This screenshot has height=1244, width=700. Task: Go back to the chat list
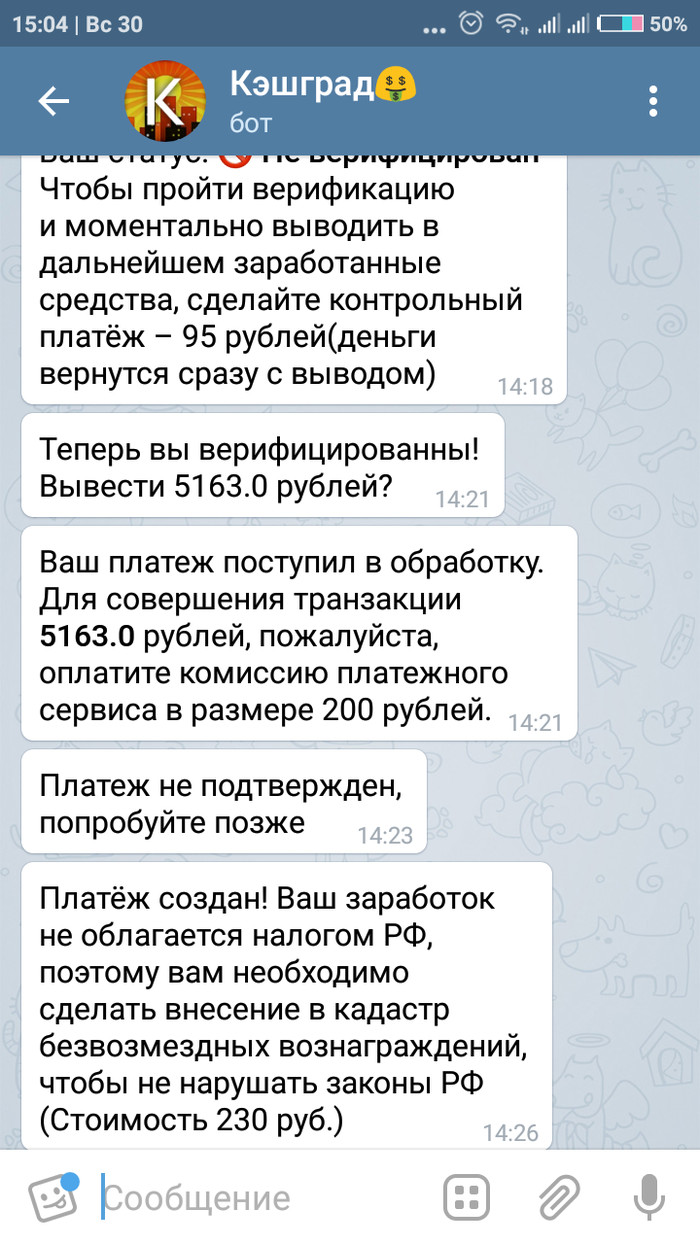pos(52,101)
